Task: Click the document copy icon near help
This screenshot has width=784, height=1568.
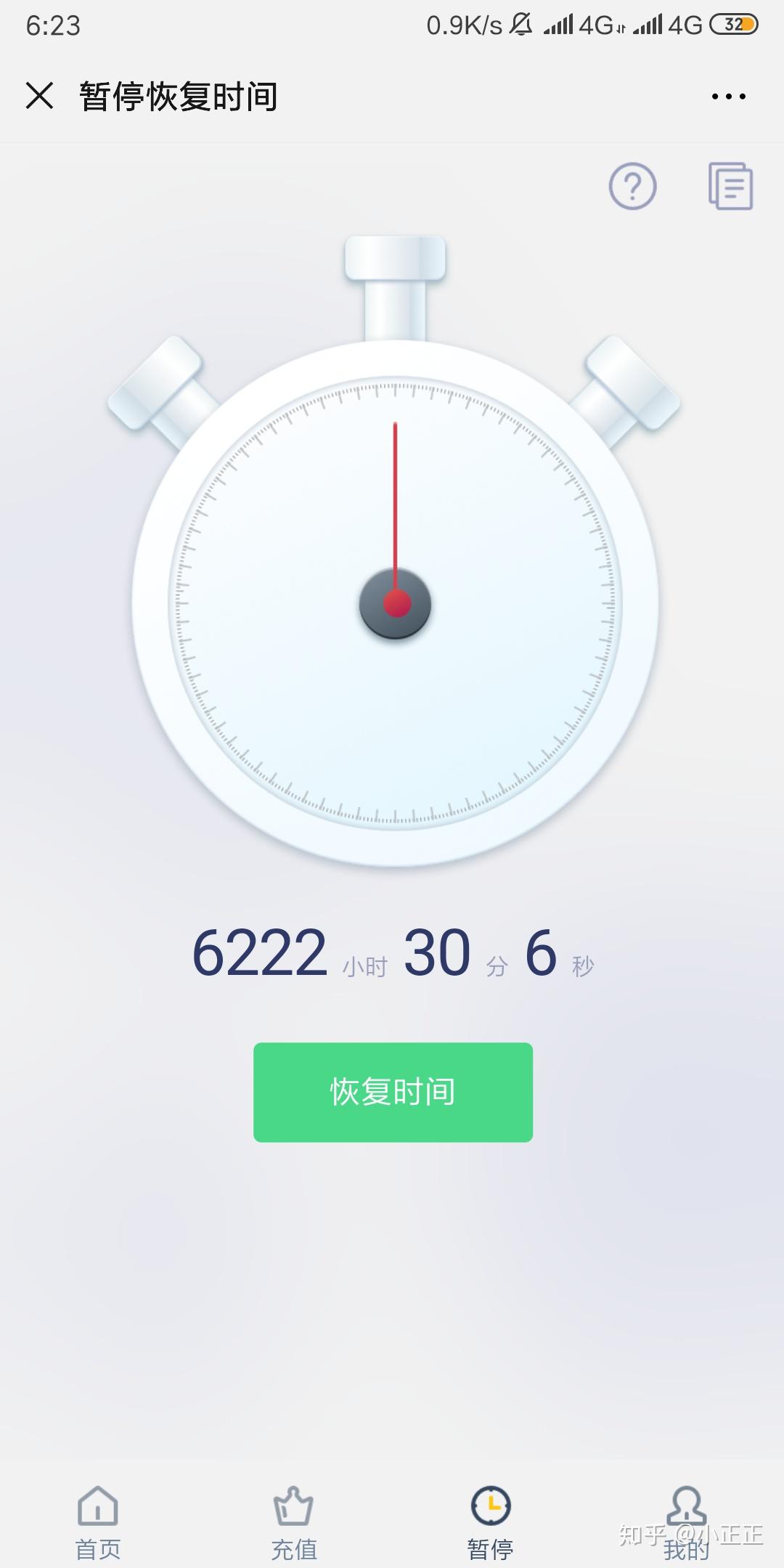Action: 732,187
